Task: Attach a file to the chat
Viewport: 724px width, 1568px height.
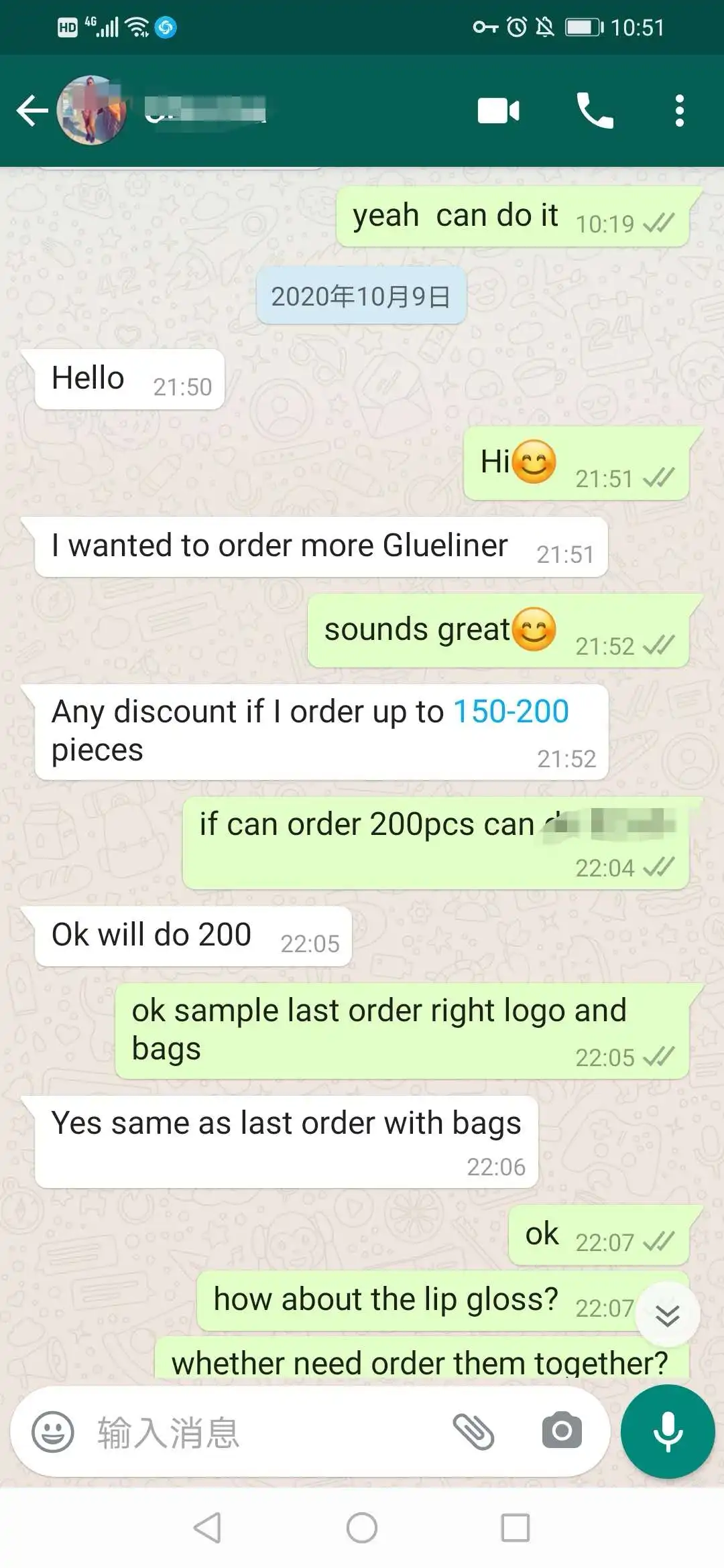Action: pyautogui.click(x=473, y=1432)
